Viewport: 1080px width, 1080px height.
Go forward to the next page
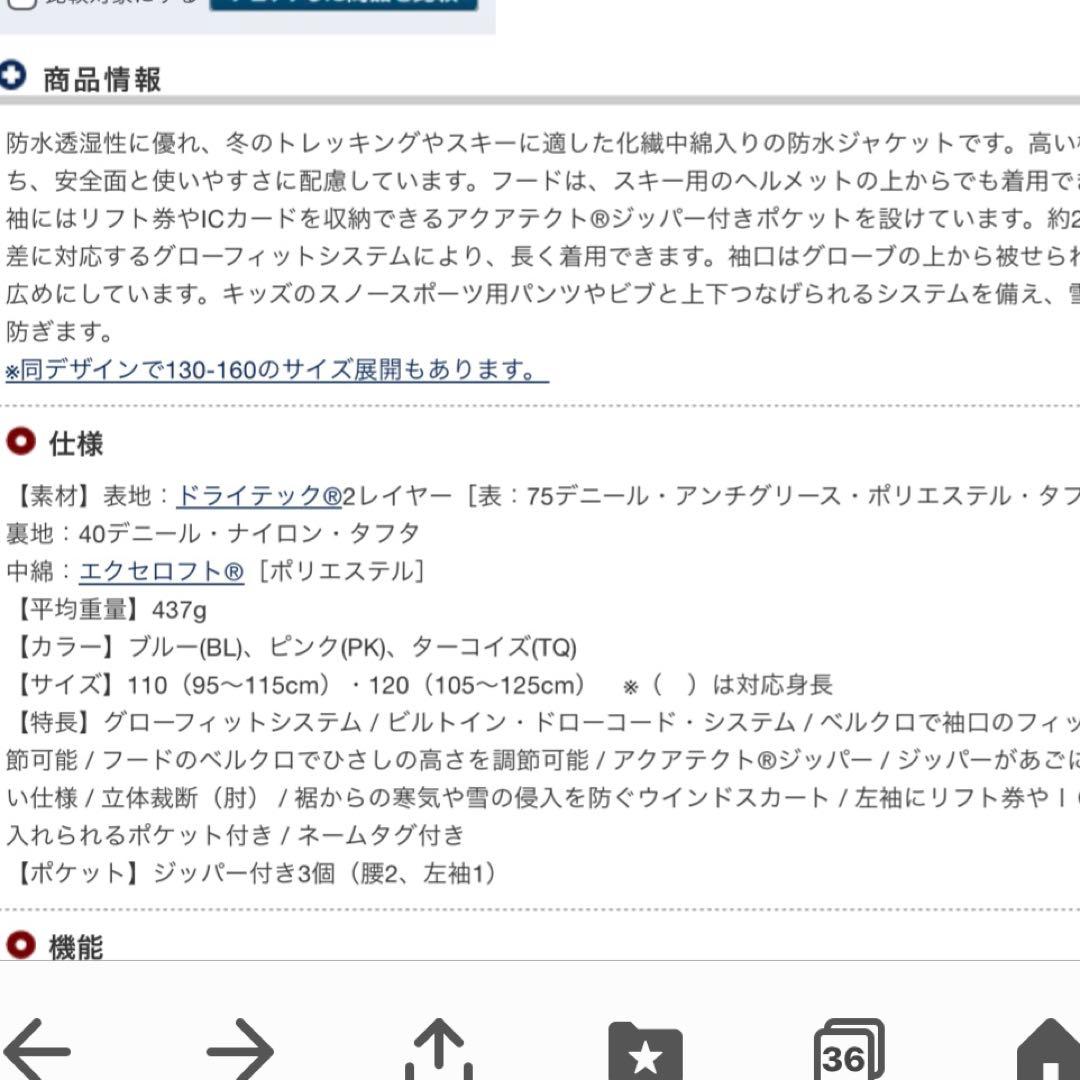click(240, 1050)
